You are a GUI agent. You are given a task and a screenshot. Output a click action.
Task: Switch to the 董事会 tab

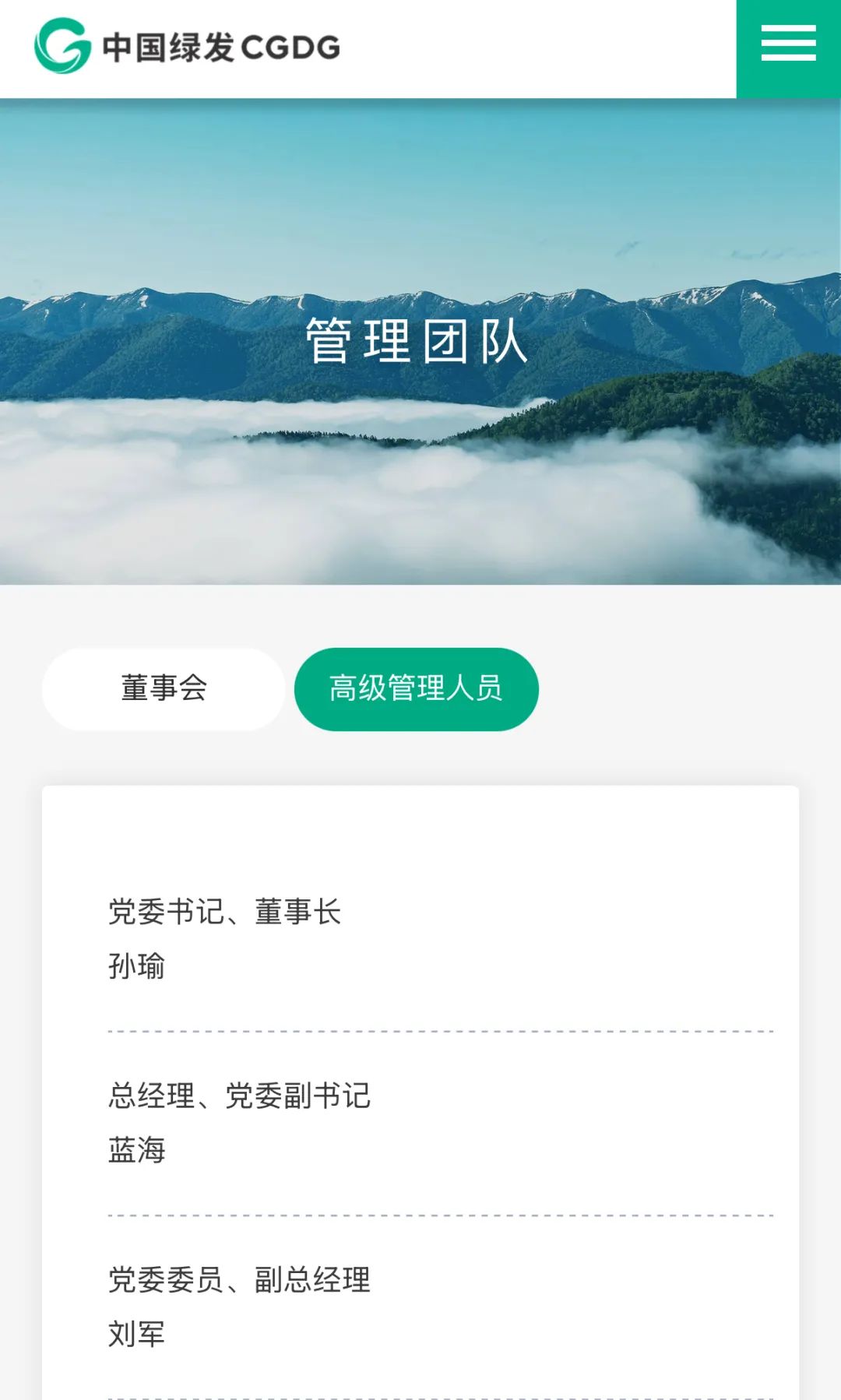coord(164,688)
